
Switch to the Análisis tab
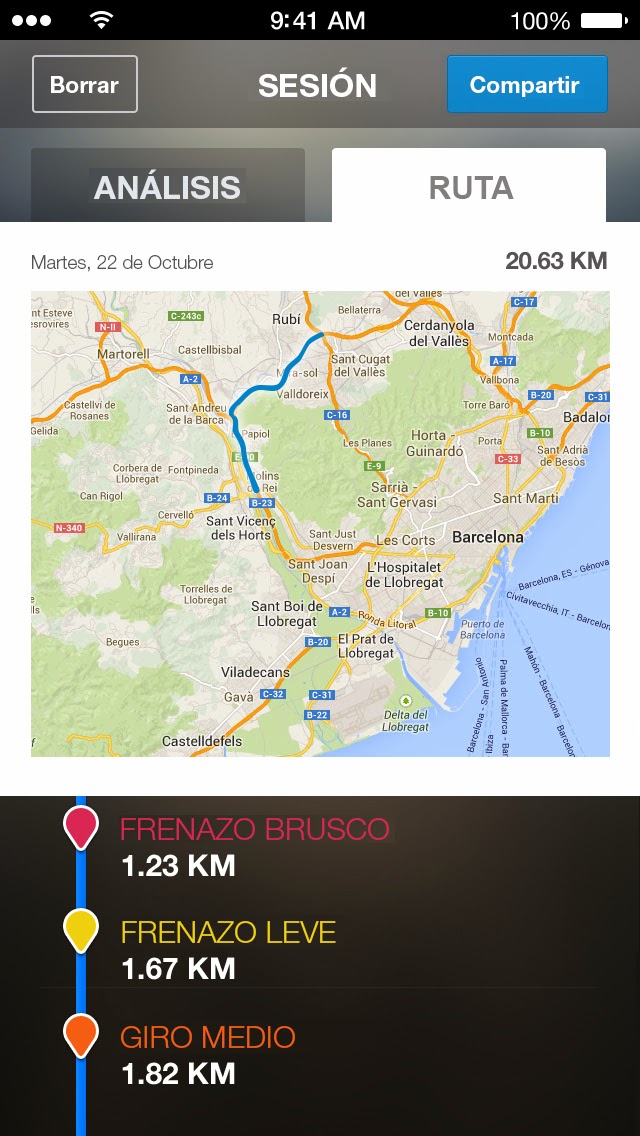(168, 187)
